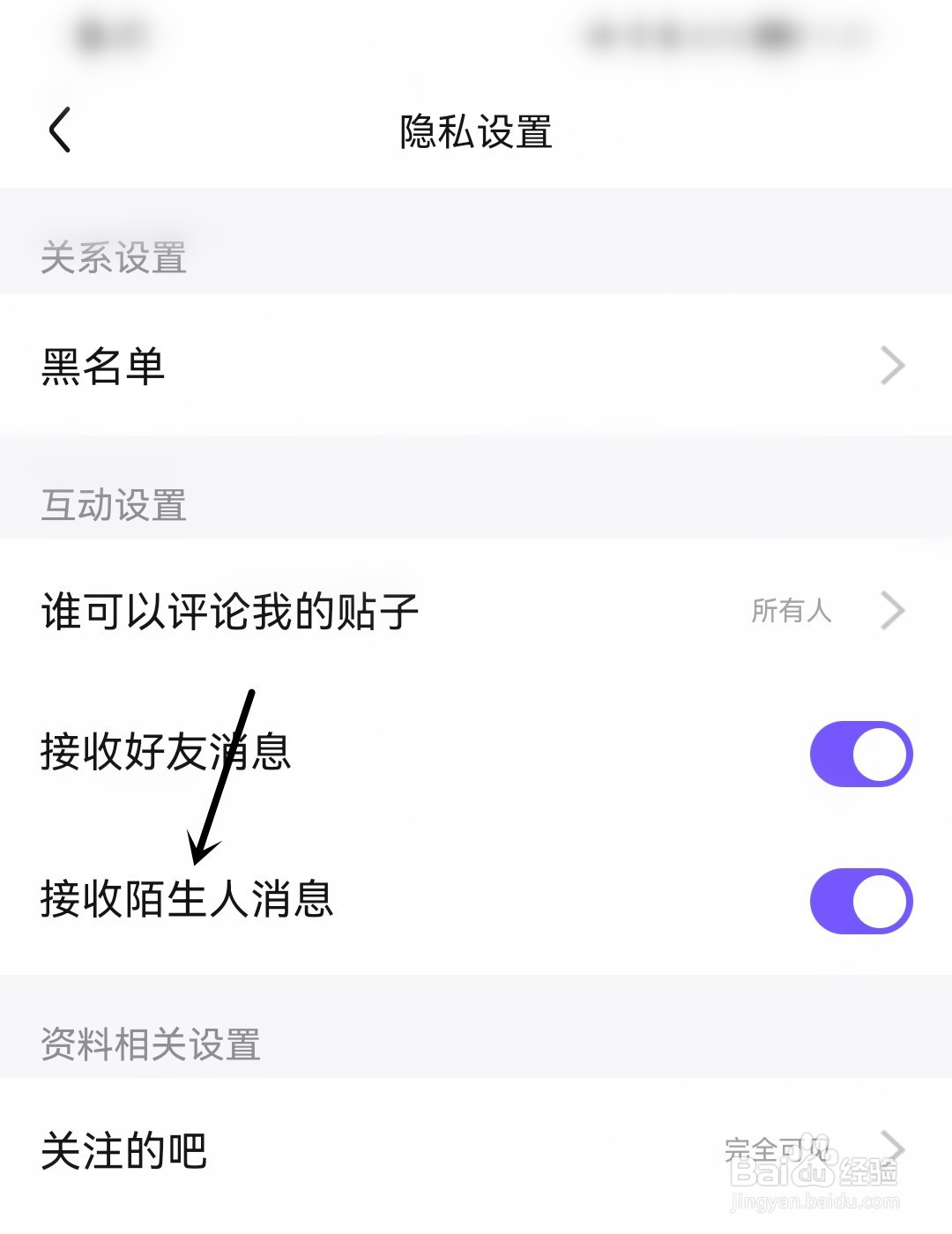Tap the 关系设置 section header
Viewport: 952px width, 1234px height.
pos(113,258)
